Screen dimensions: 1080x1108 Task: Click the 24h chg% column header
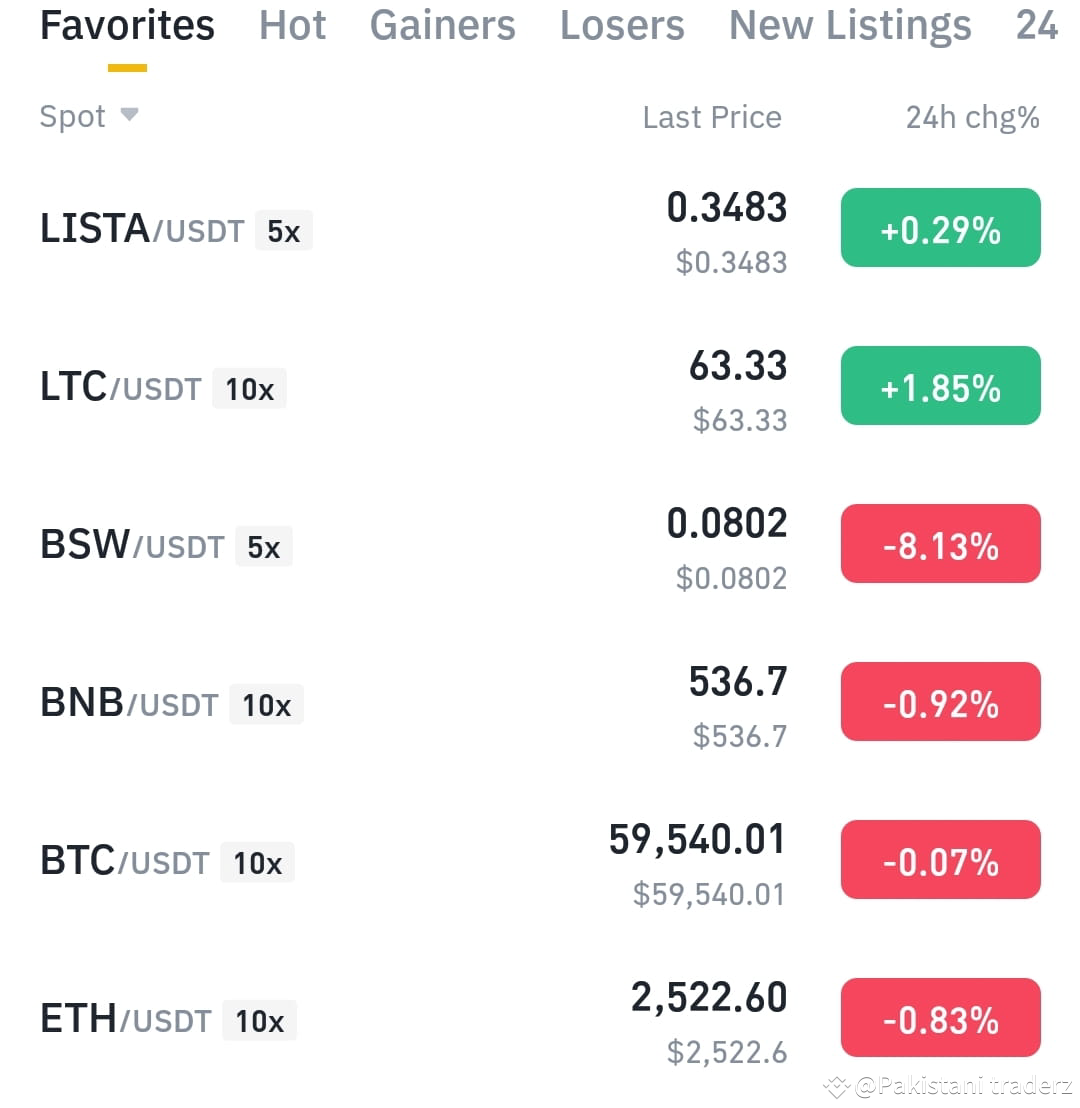click(x=972, y=117)
